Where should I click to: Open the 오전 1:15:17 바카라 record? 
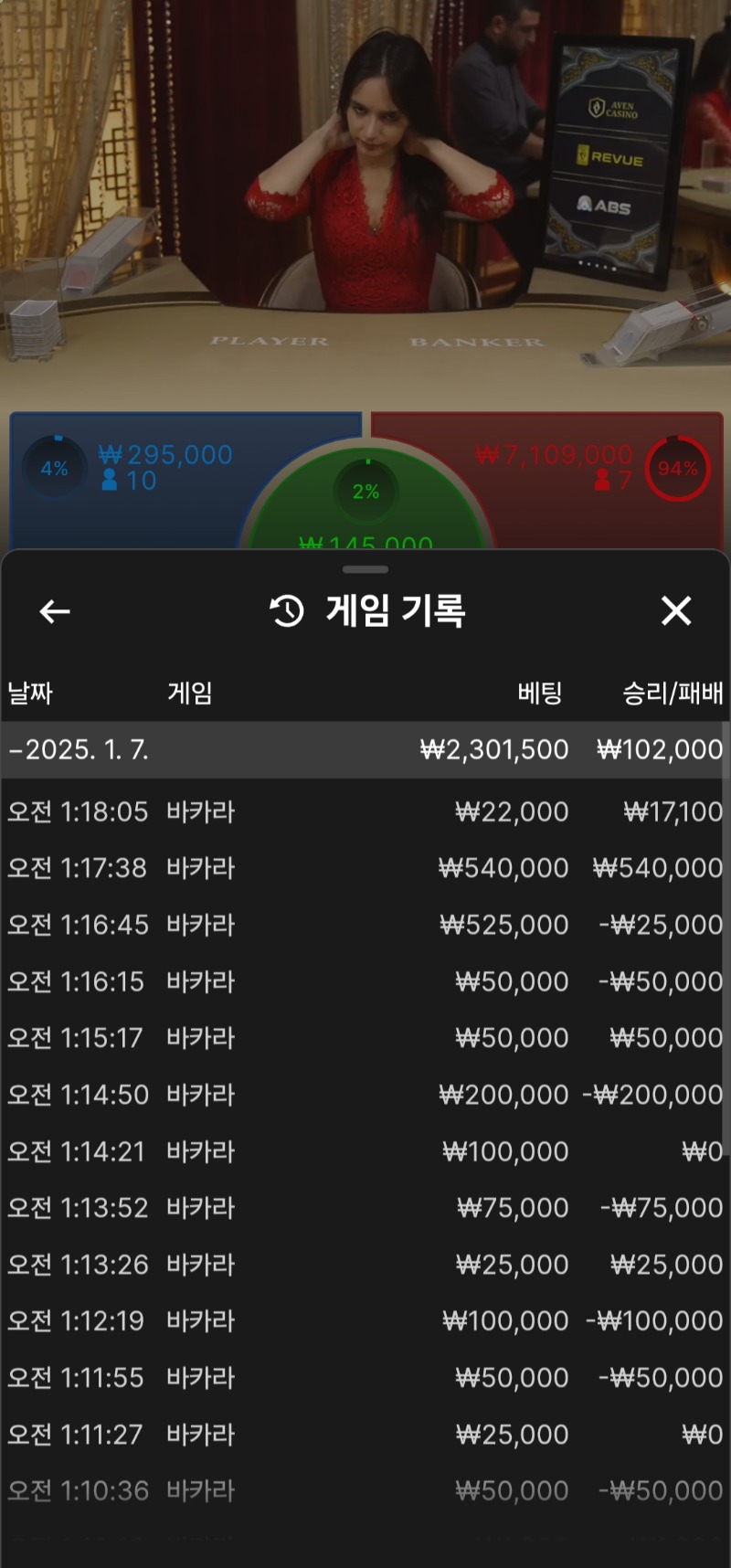(x=364, y=1038)
